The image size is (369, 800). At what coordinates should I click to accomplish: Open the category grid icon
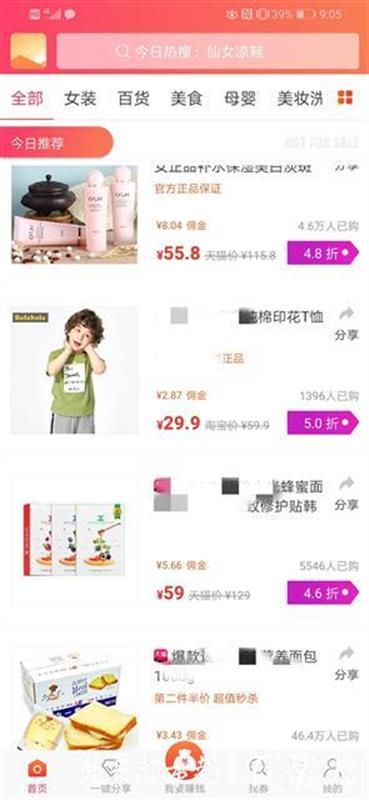pos(346,97)
